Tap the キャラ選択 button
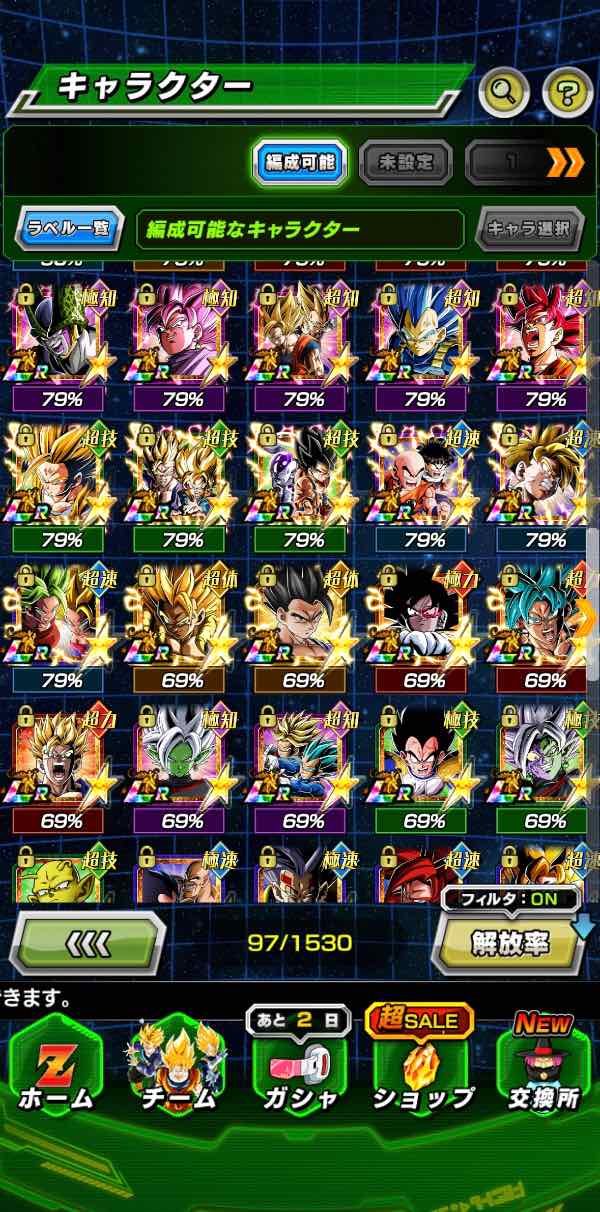This screenshot has height=1212, width=600. [x=529, y=229]
